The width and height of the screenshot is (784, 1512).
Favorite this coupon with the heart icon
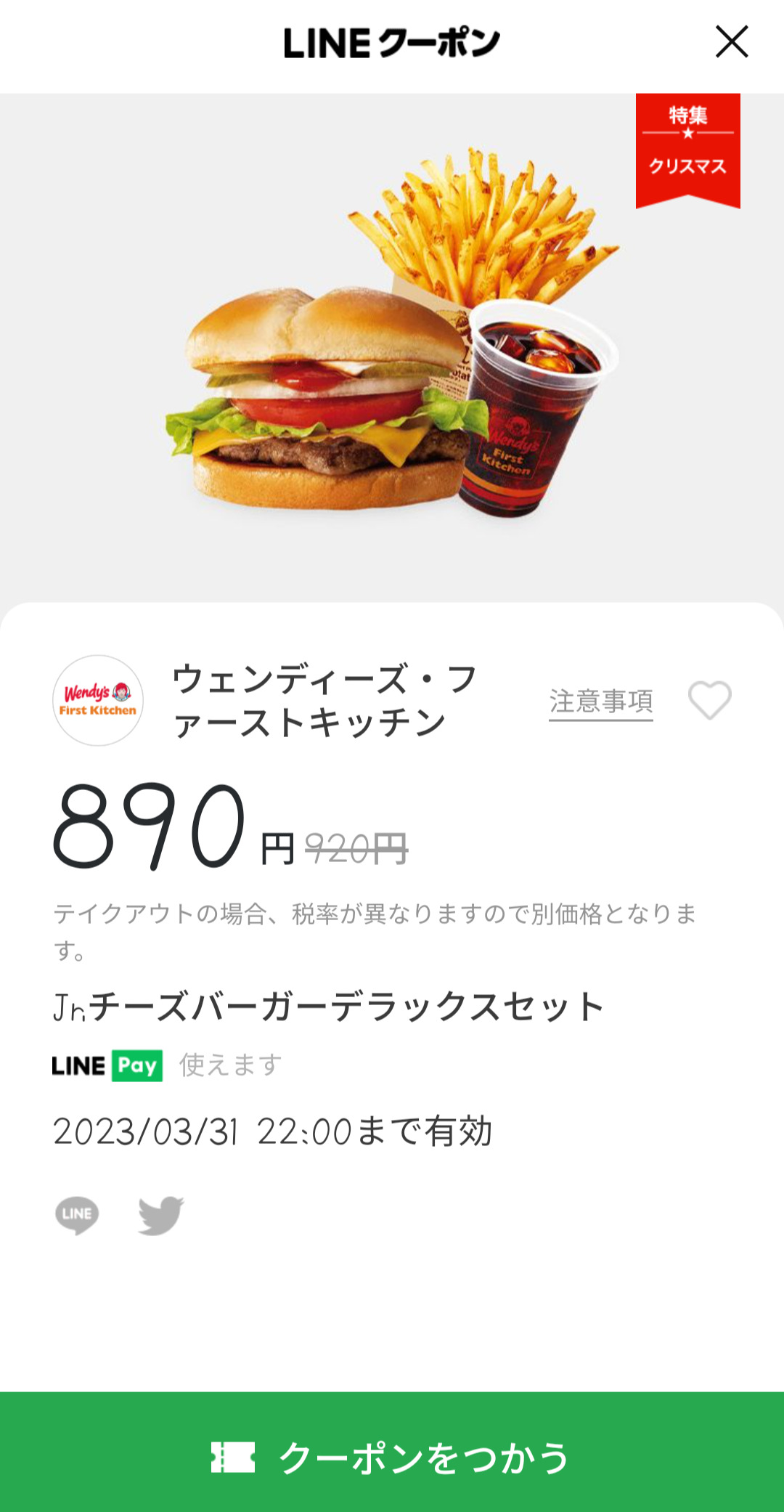coord(709,701)
